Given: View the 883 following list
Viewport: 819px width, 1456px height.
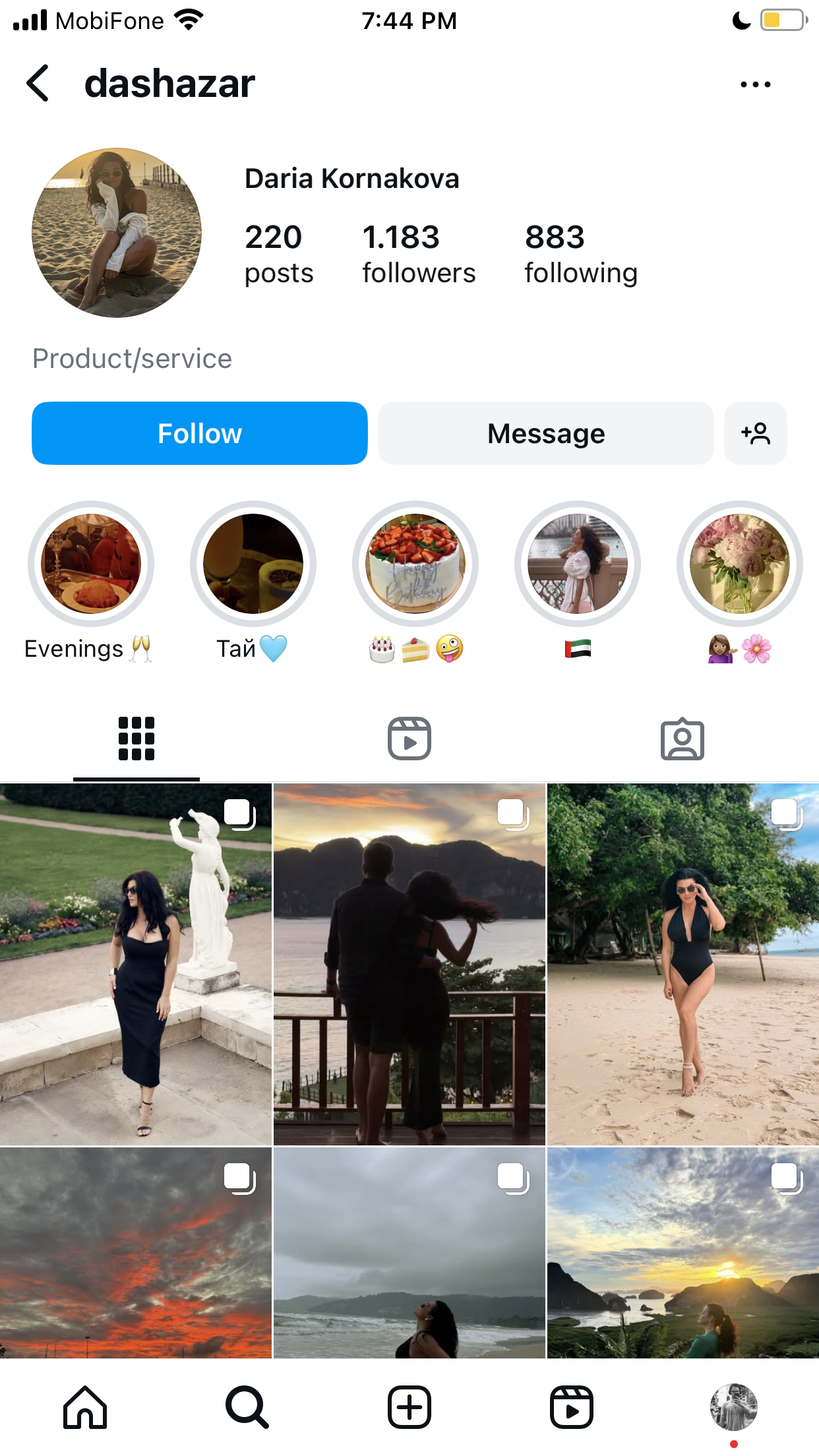Looking at the screenshot, I should point(581,254).
